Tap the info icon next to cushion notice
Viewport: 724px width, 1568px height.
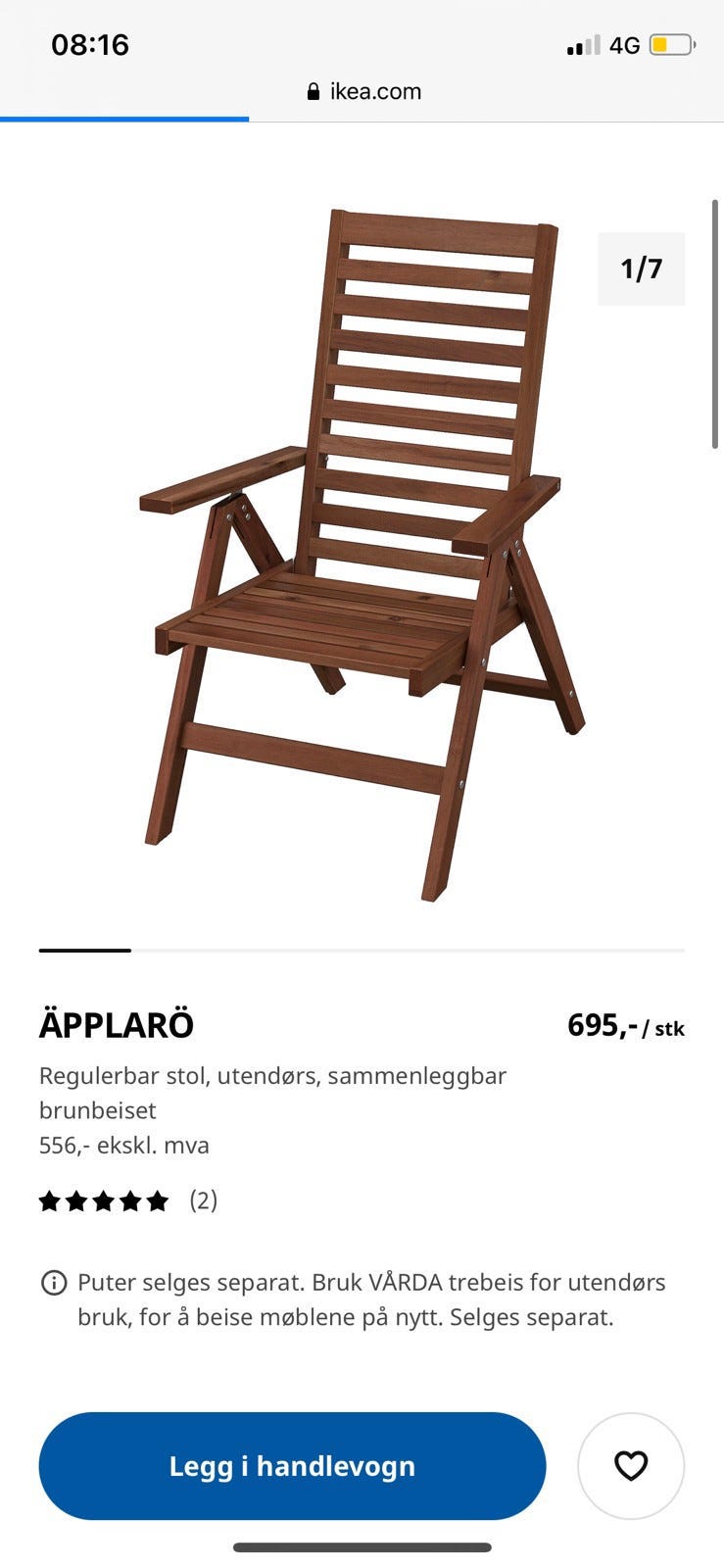pos(54,1282)
